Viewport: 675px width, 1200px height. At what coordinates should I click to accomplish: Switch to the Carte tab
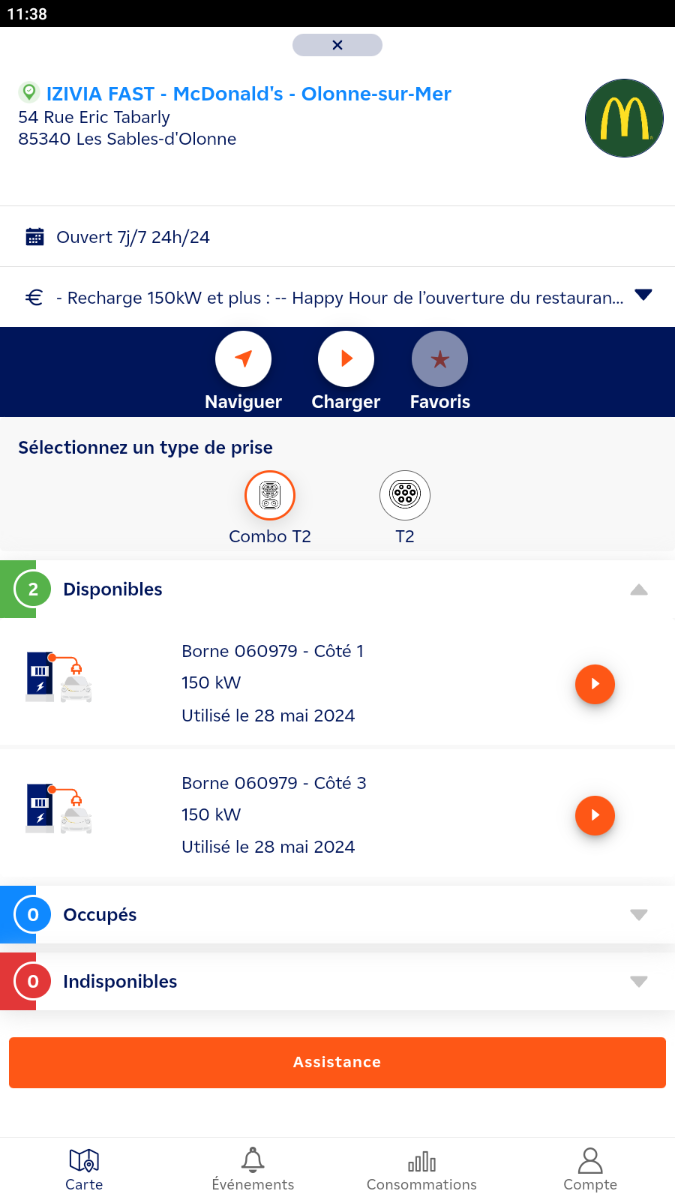pyautogui.click(x=84, y=1169)
